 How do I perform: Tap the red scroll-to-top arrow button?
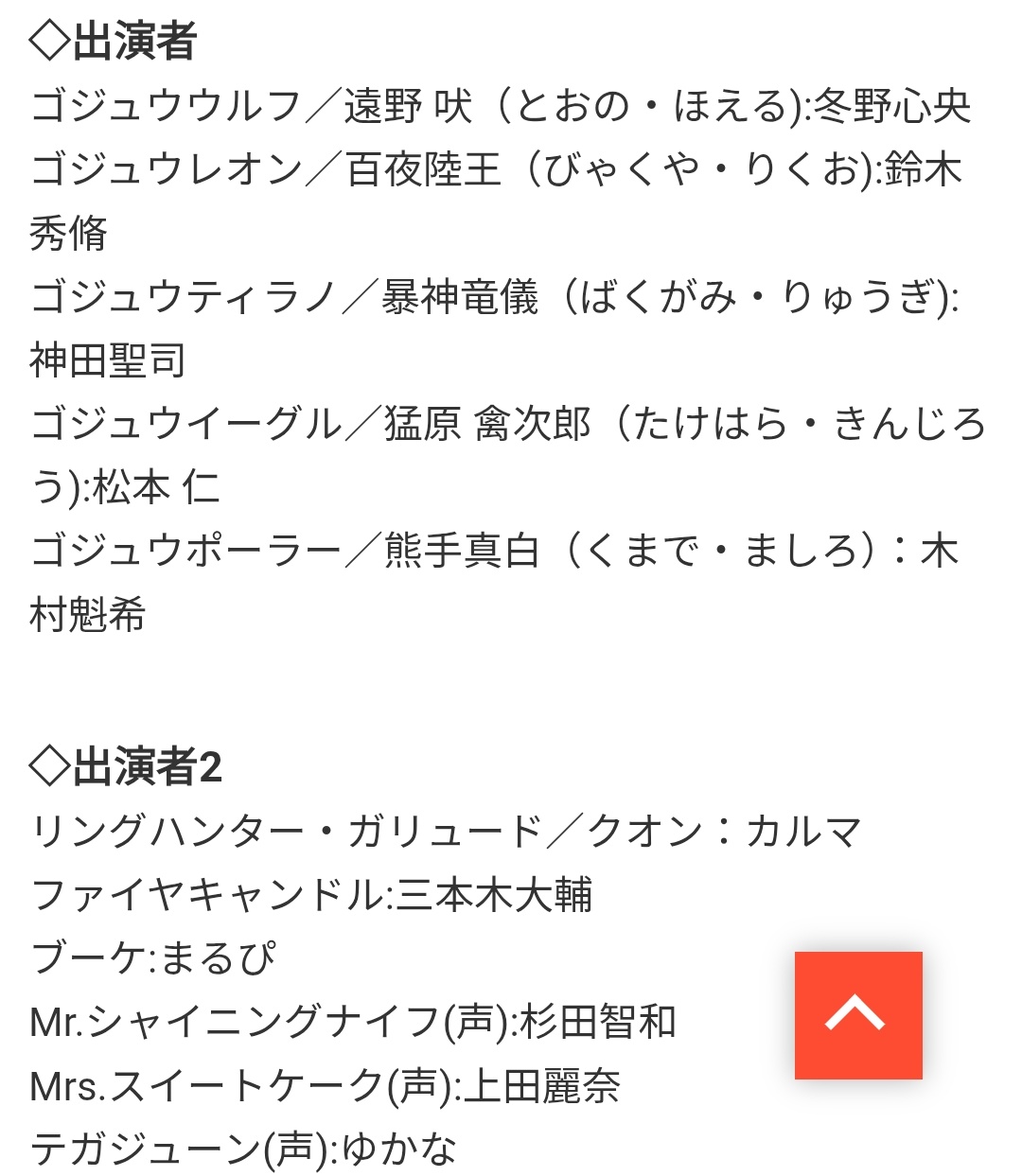[x=857, y=1015]
